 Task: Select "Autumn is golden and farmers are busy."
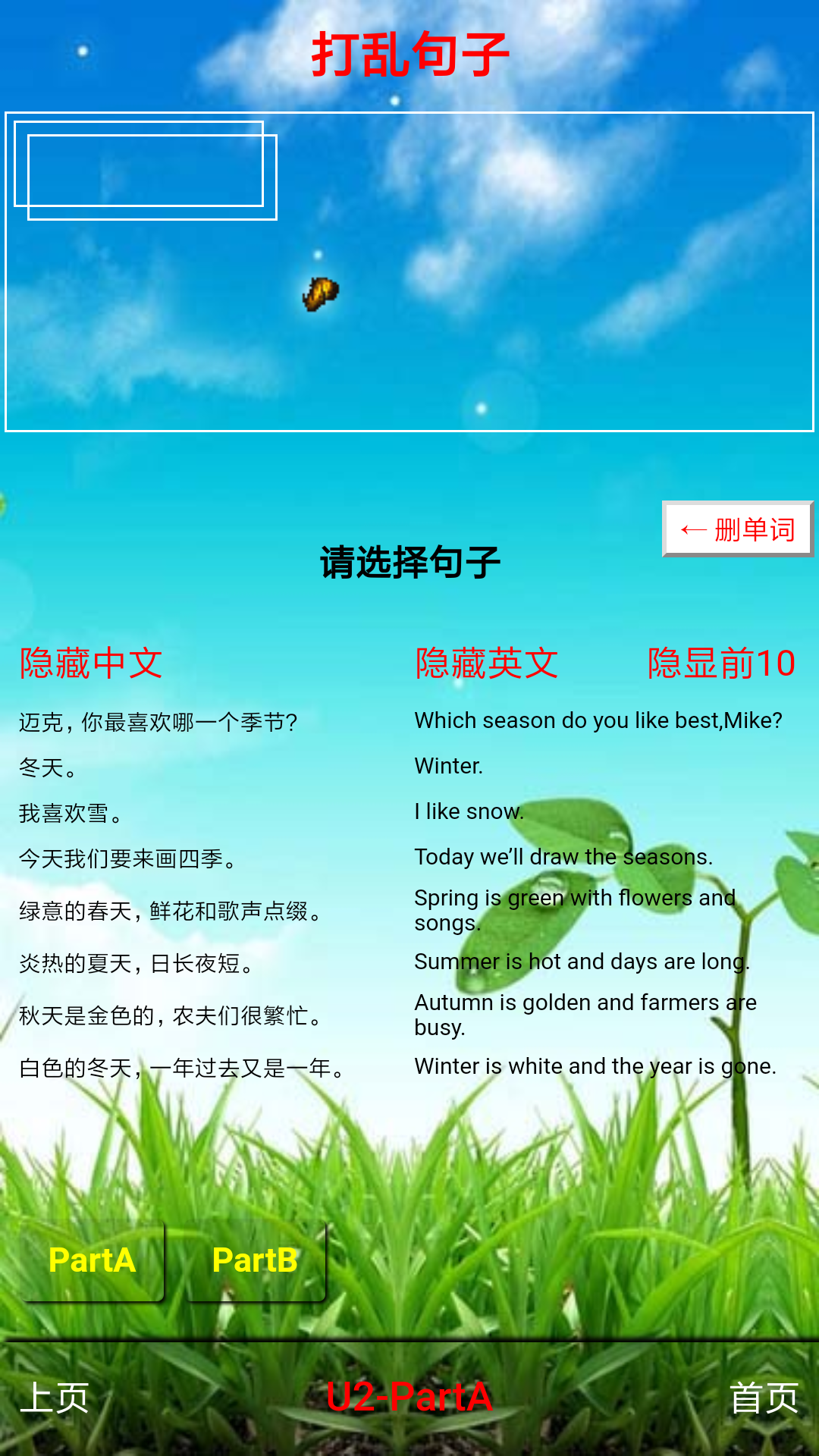click(x=585, y=1015)
